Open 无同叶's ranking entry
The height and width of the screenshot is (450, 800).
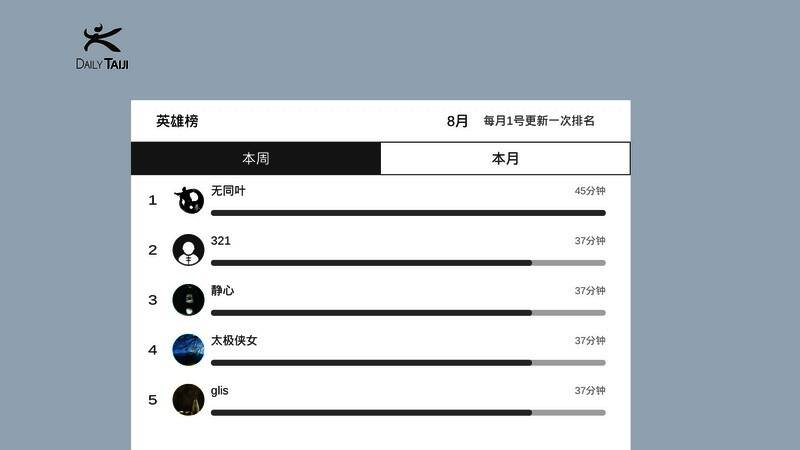(x=380, y=200)
